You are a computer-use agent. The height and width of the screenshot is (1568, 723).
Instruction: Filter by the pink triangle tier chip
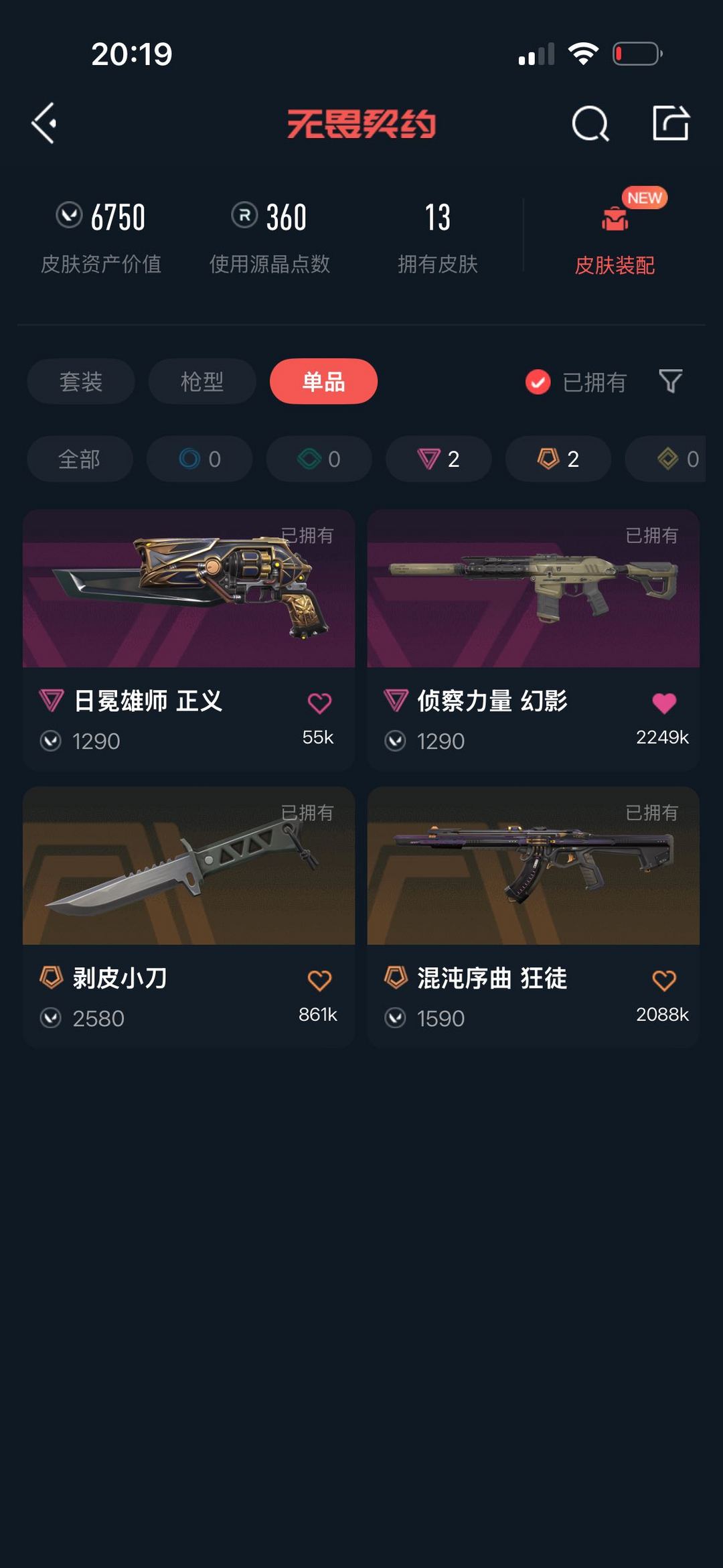[438, 459]
